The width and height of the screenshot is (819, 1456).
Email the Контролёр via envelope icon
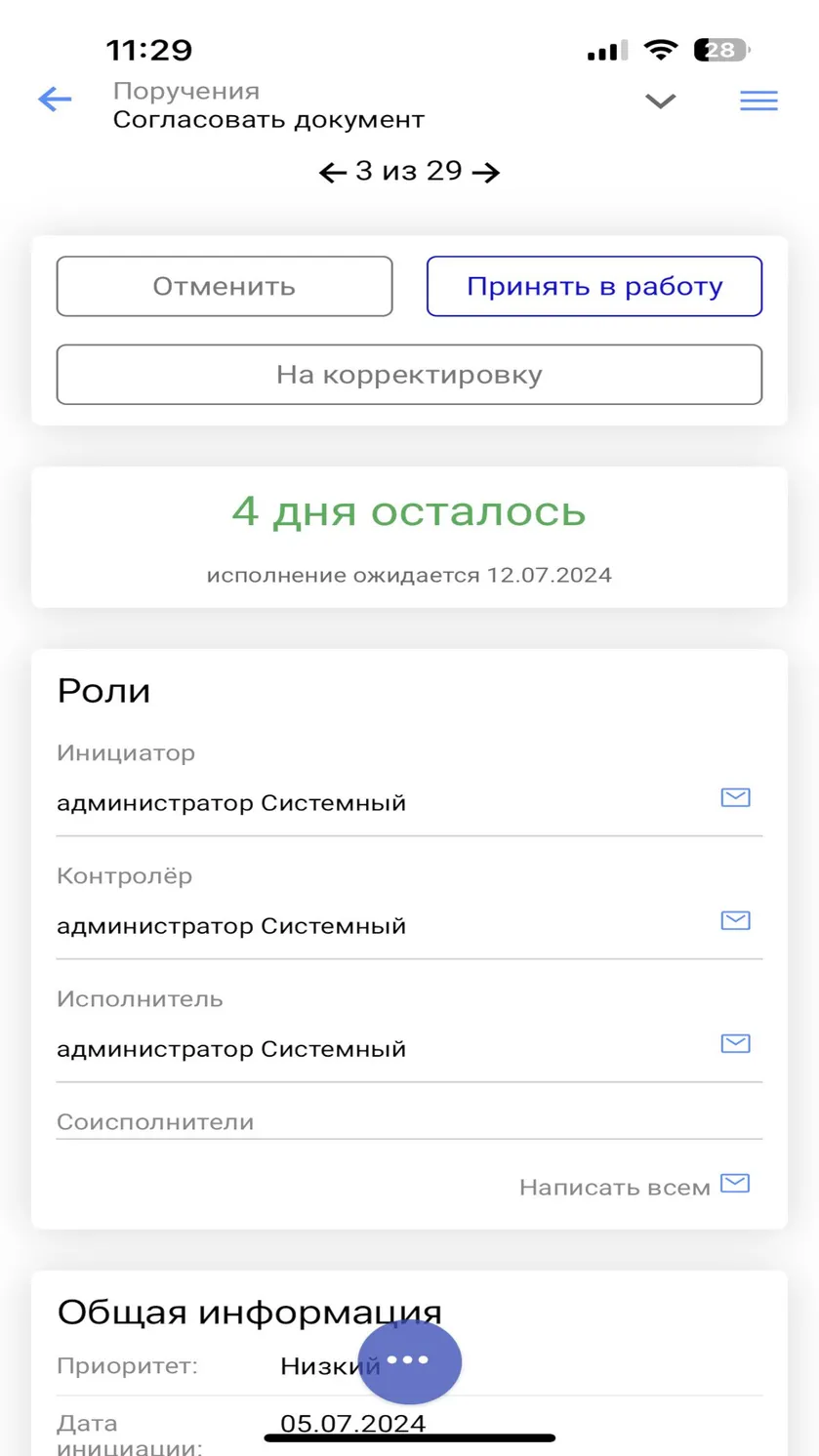point(735,920)
